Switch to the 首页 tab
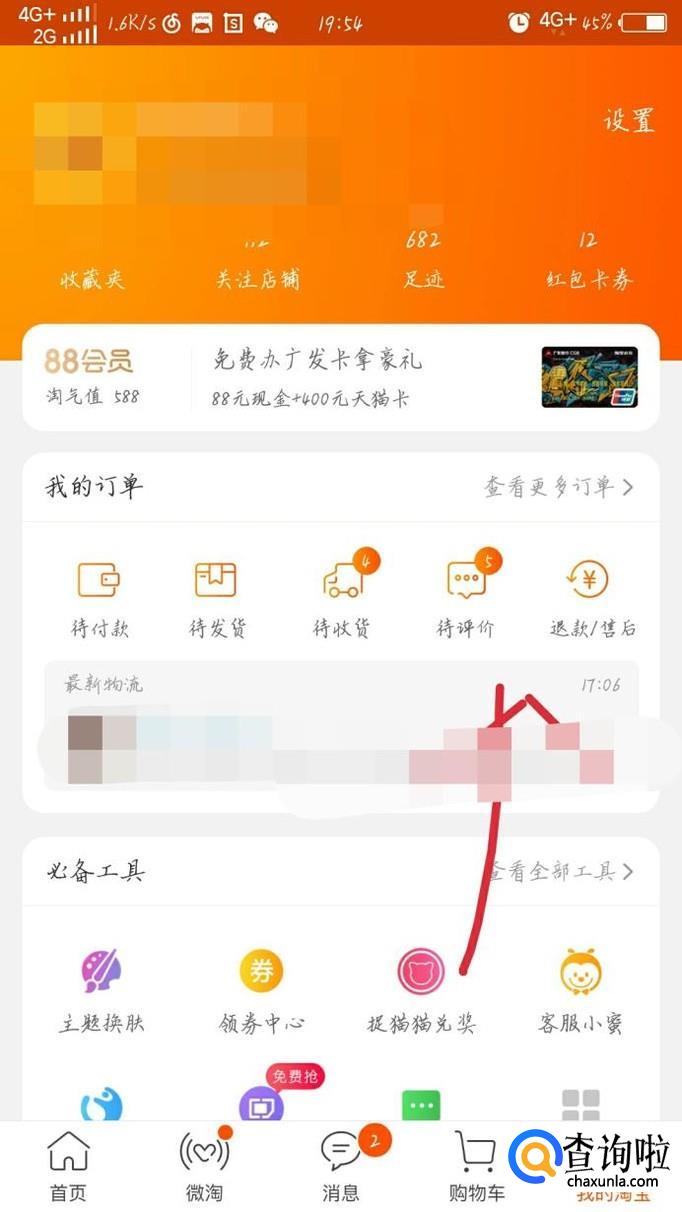Image resolution: width=682 pixels, height=1212 pixels. pyautogui.click(x=68, y=1166)
